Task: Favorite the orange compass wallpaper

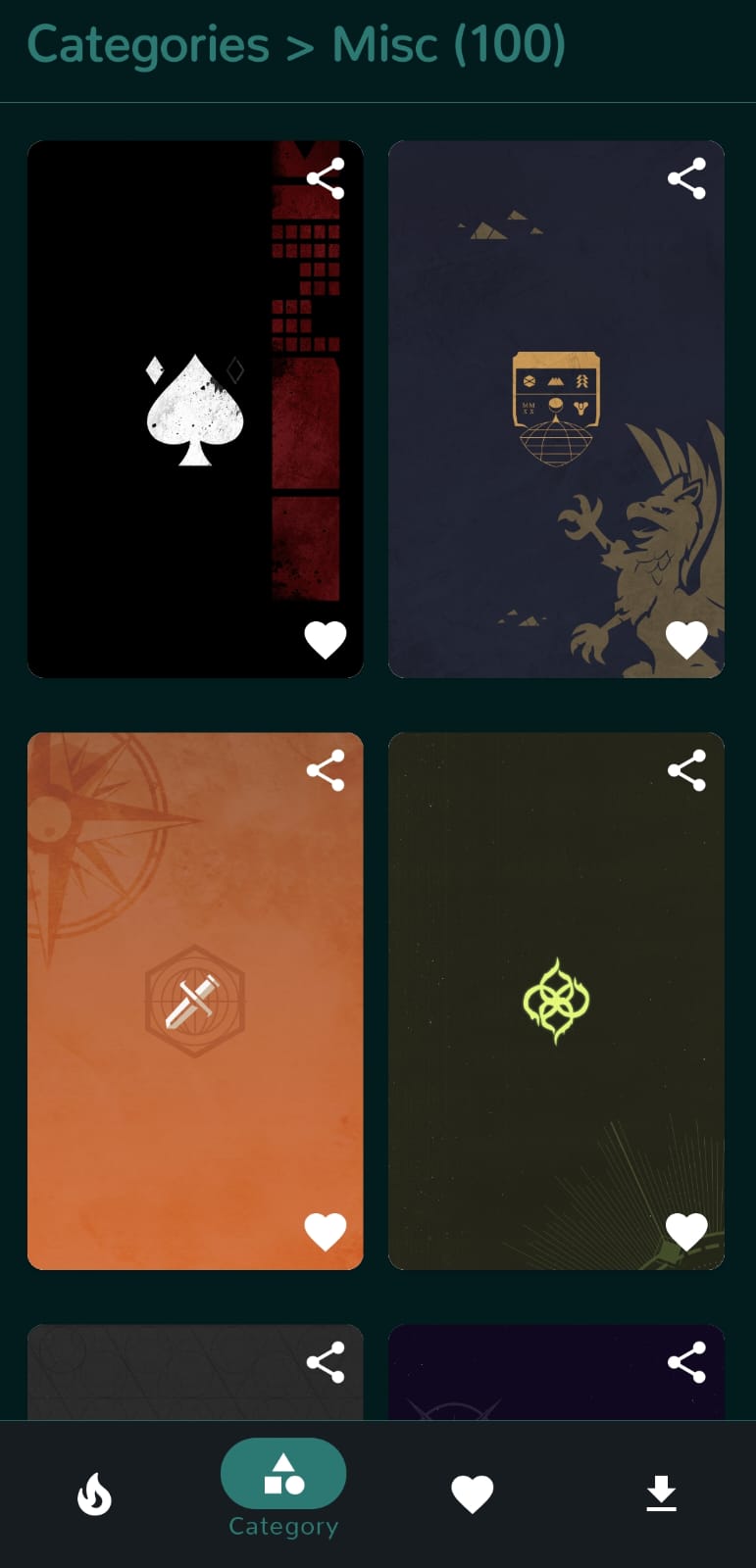Action: click(326, 1232)
